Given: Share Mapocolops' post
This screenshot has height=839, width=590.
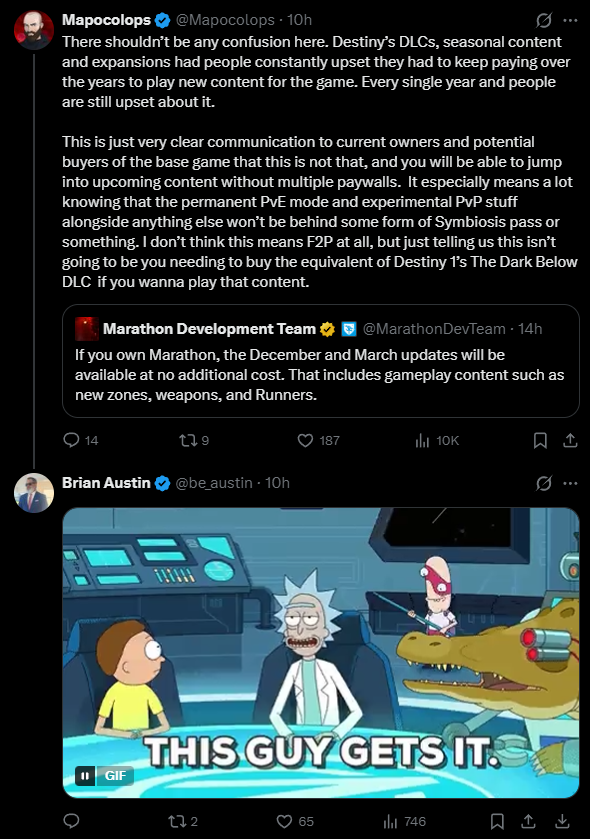Looking at the screenshot, I should point(570,440).
